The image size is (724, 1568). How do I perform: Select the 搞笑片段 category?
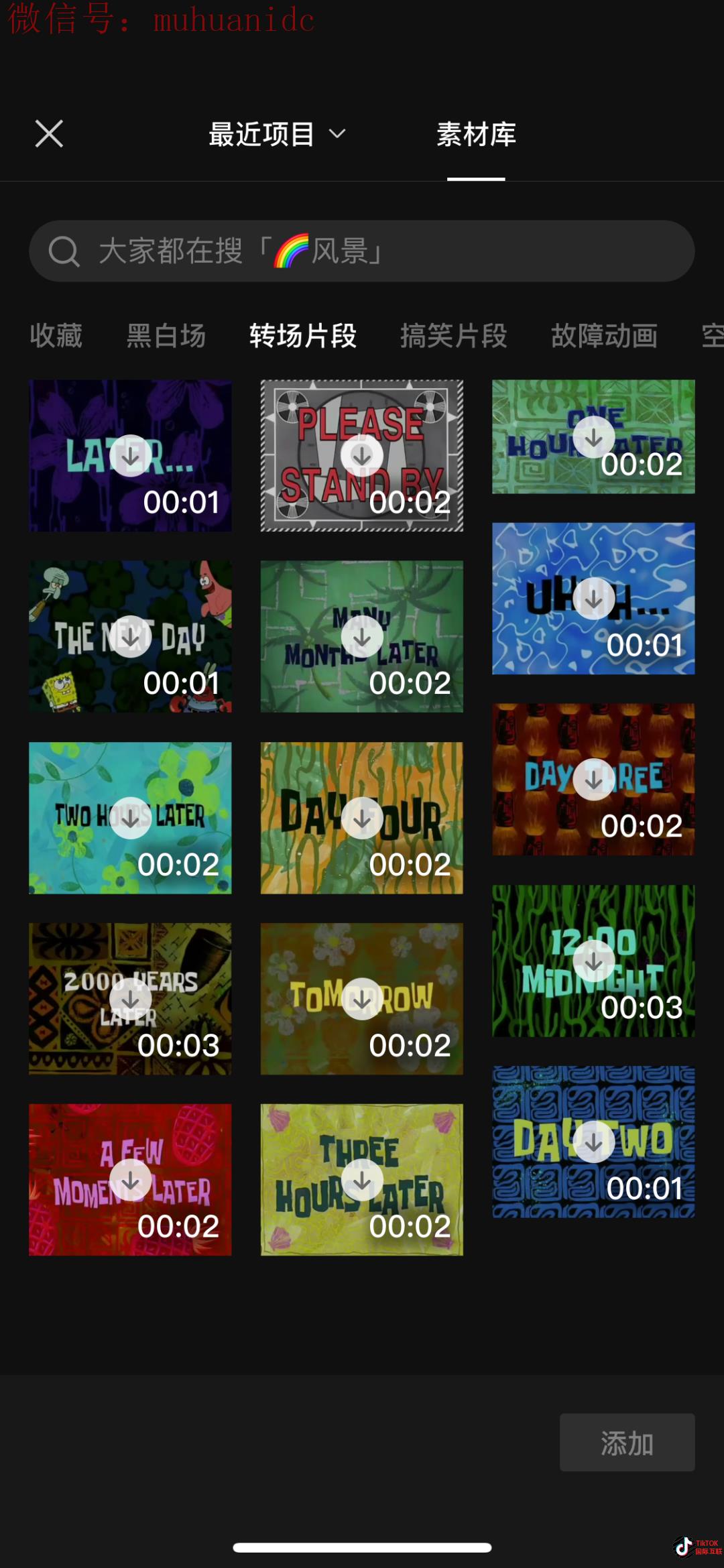click(x=453, y=335)
